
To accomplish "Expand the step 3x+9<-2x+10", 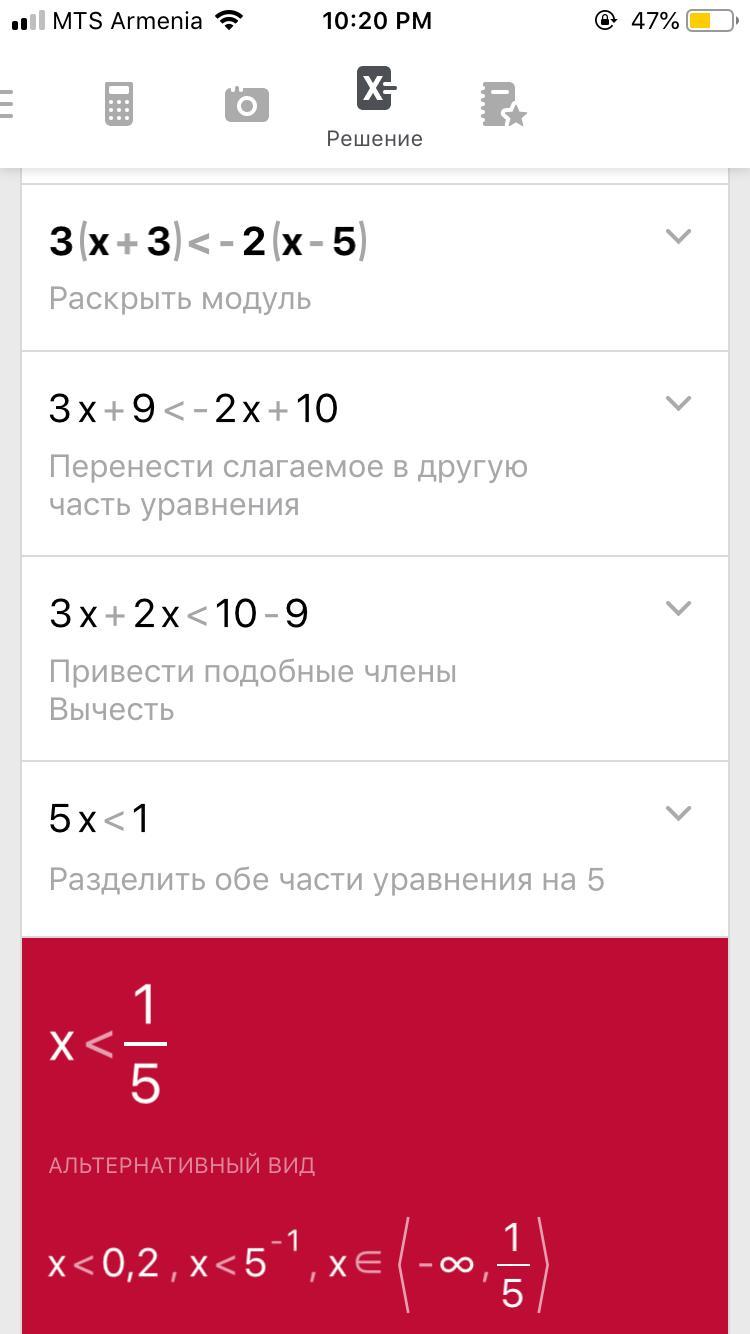I will 678,404.
